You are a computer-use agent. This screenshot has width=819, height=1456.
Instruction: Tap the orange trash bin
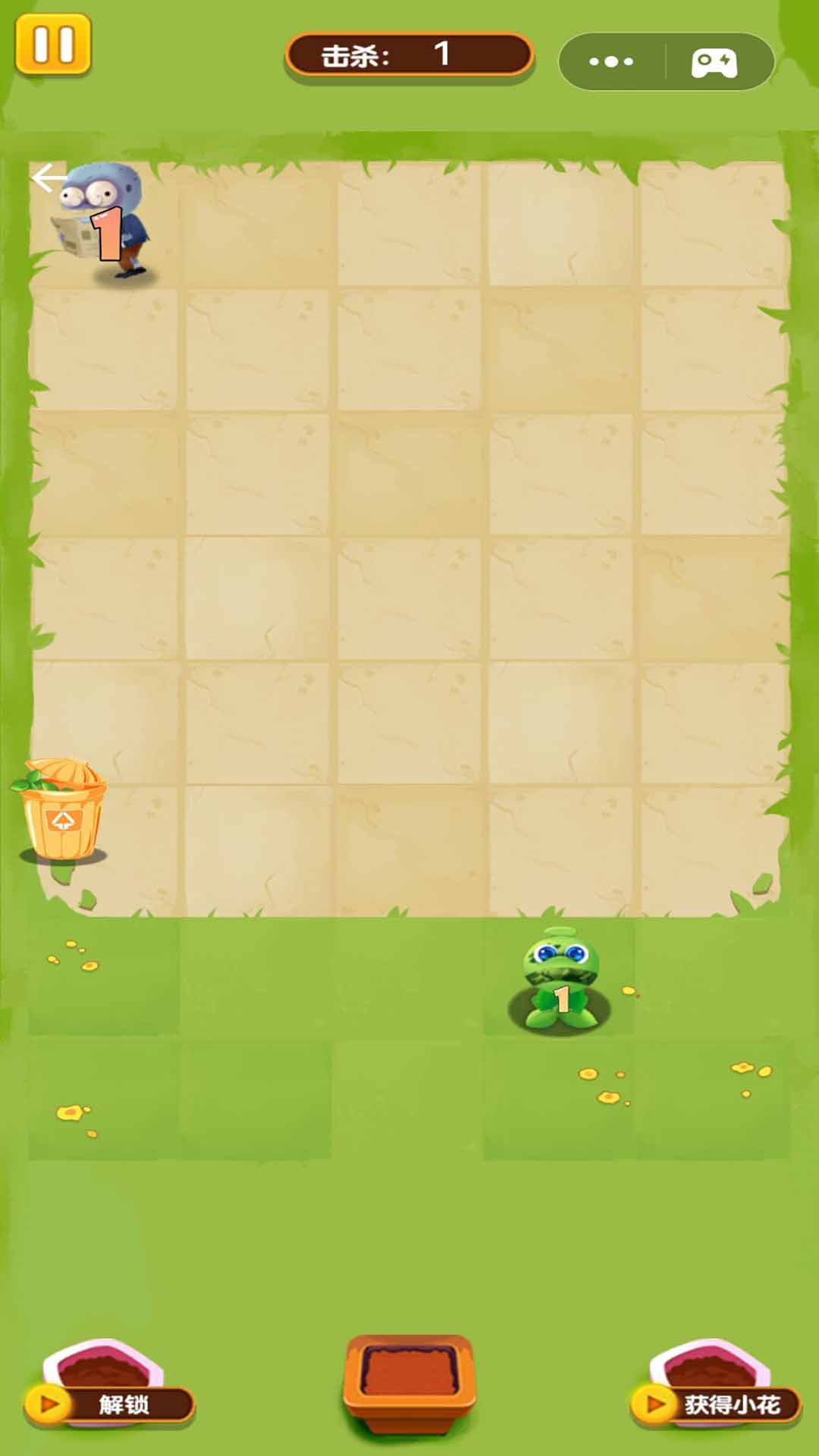(62, 811)
